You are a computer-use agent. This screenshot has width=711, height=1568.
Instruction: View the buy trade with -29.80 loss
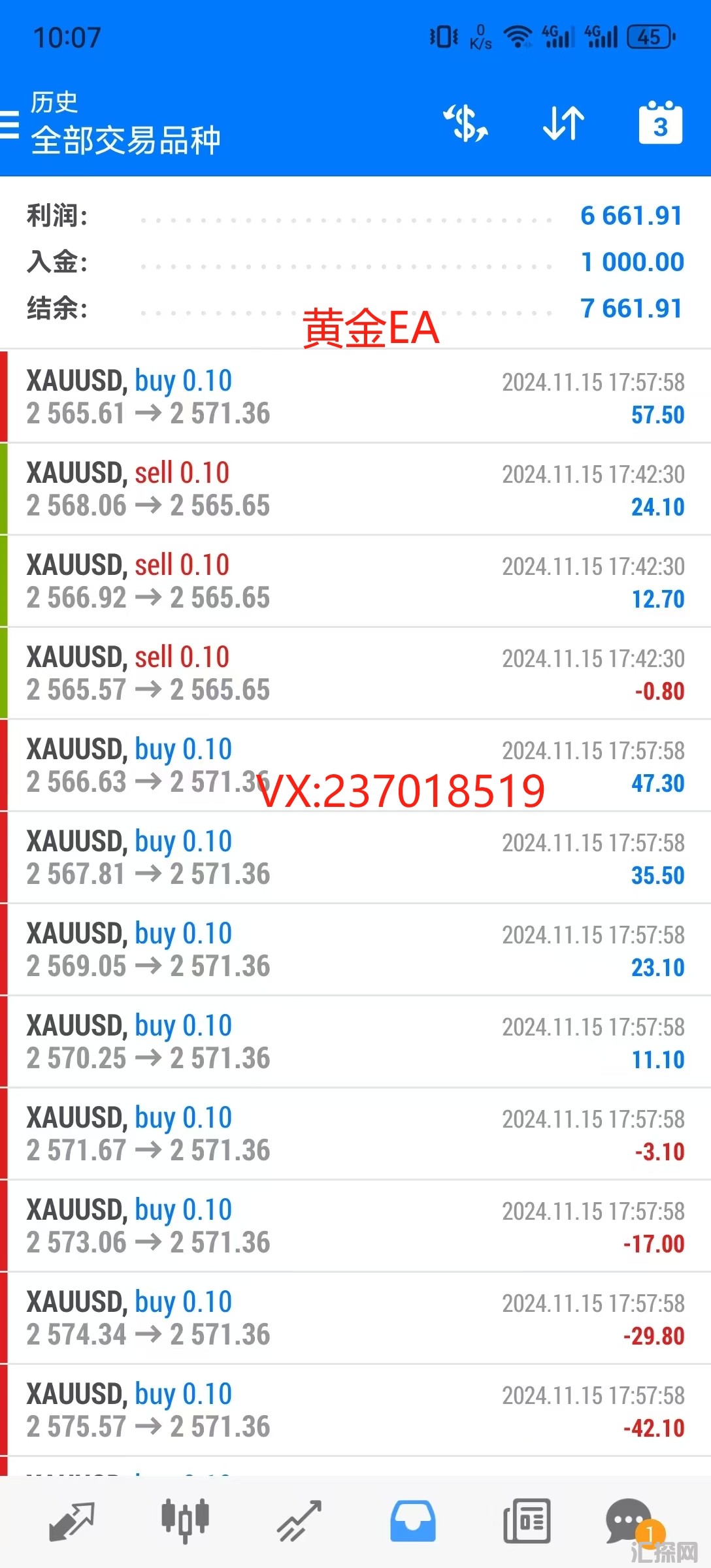(x=355, y=1318)
